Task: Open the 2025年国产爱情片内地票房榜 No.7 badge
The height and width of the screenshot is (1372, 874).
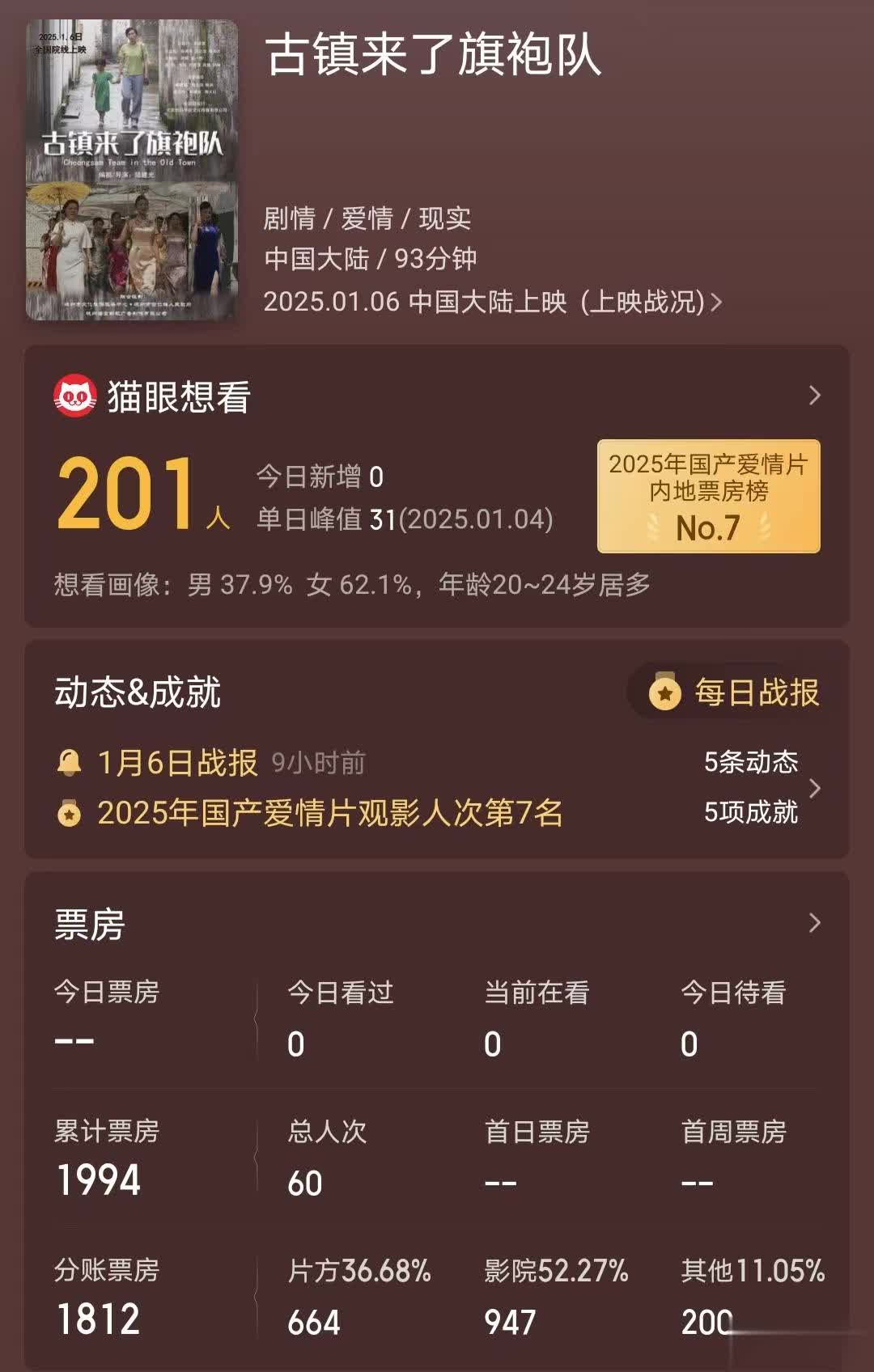Action: pos(708,496)
